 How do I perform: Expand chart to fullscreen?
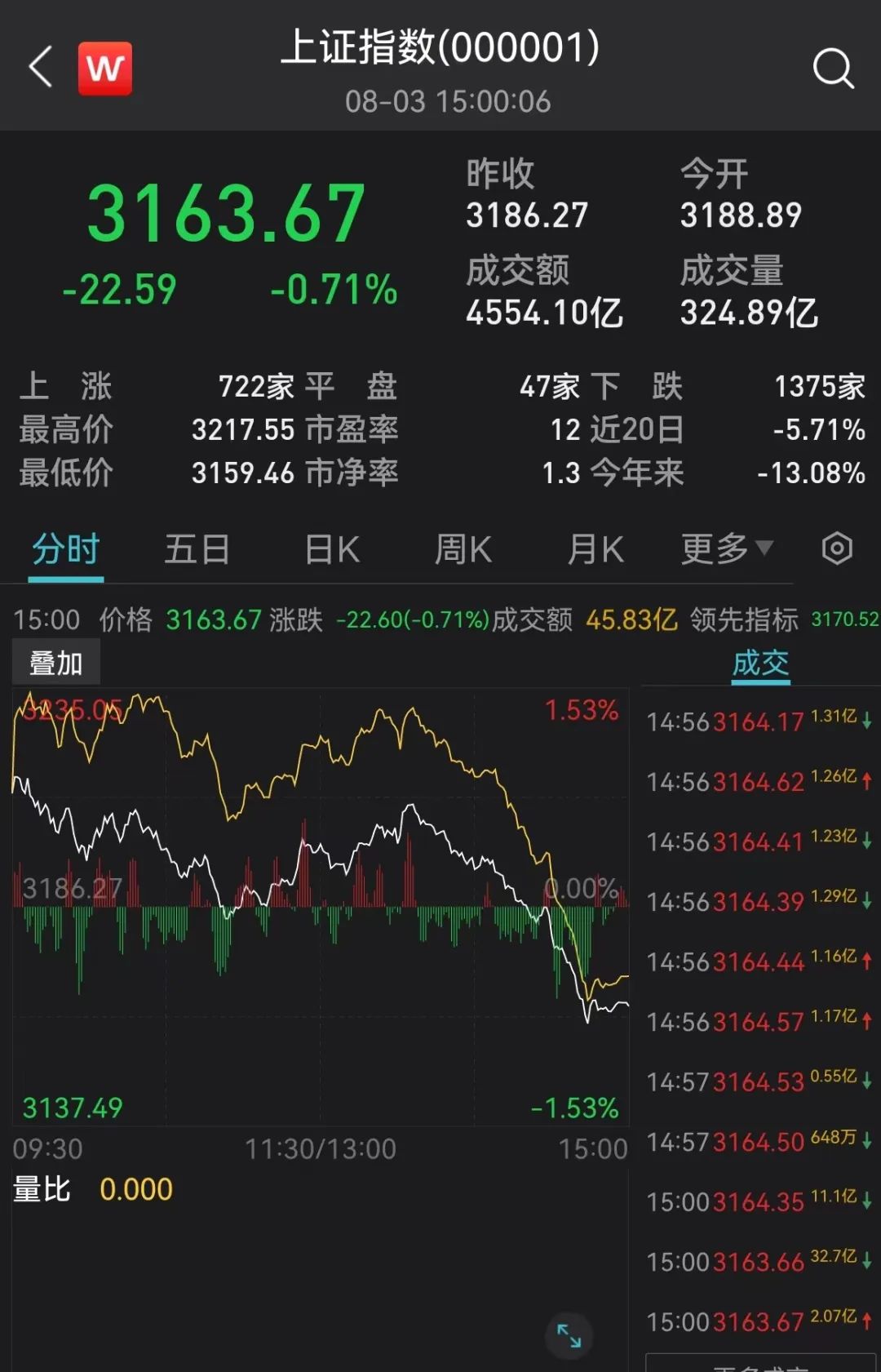pos(569,1336)
